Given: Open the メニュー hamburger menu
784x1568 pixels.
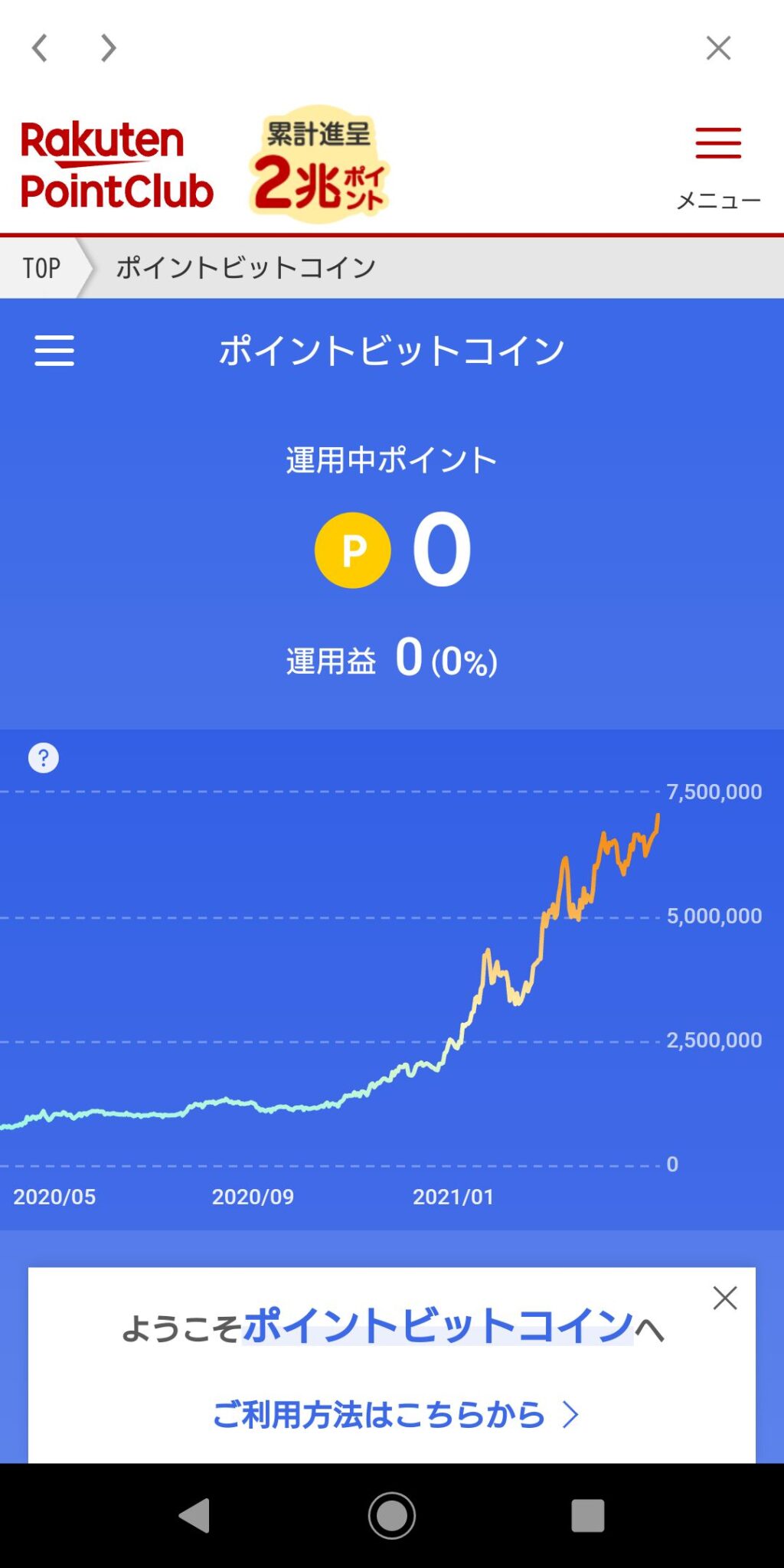Looking at the screenshot, I should (x=717, y=144).
